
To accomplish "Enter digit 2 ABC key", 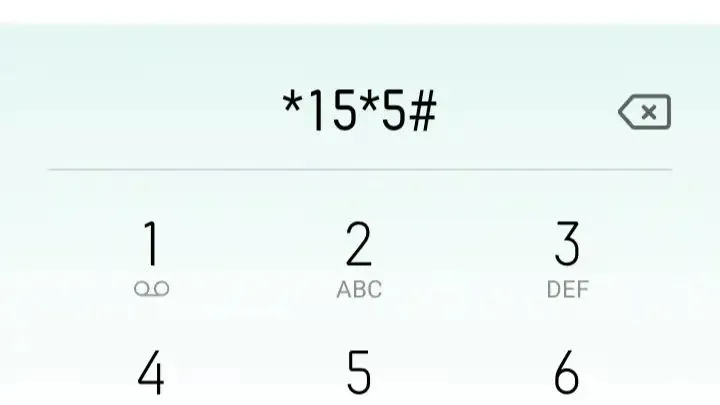I will pyautogui.click(x=359, y=259).
